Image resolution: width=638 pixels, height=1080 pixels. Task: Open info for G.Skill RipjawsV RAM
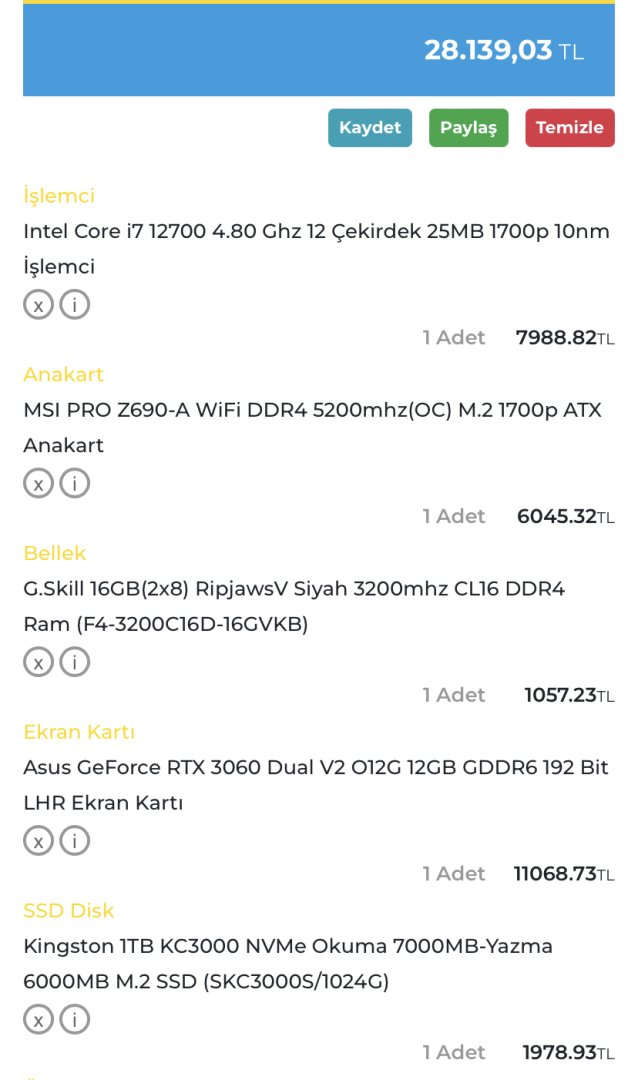point(74,662)
